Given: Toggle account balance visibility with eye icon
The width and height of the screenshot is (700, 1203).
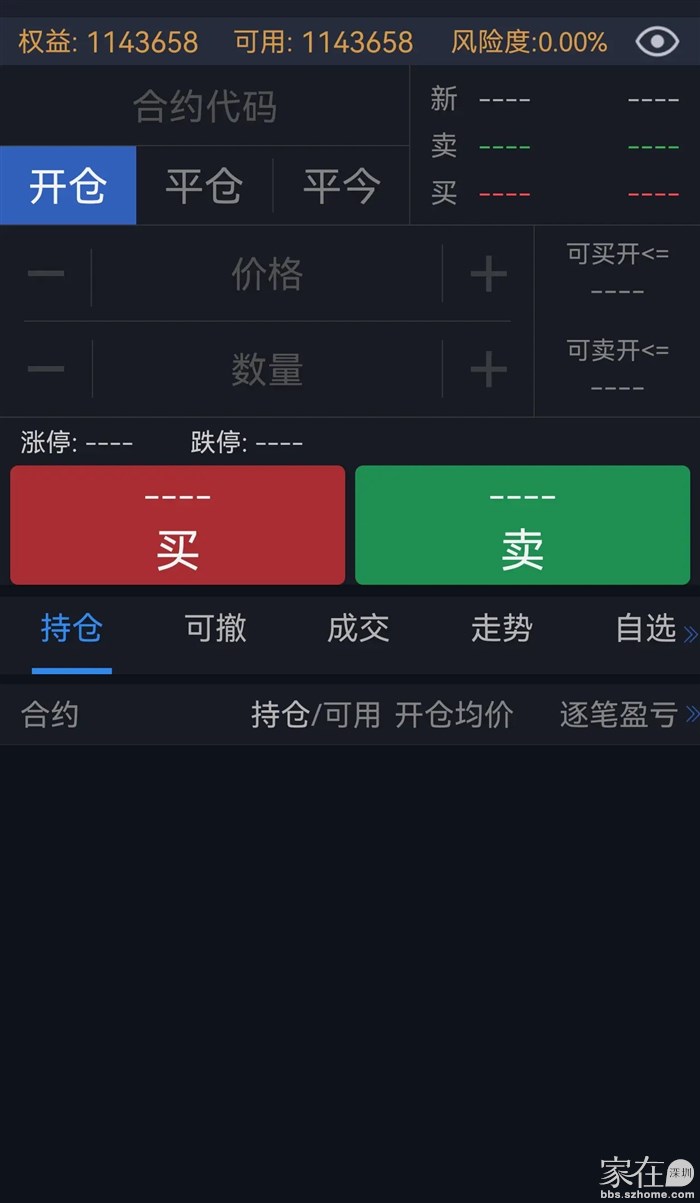Looking at the screenshot, I should (657, 42).
